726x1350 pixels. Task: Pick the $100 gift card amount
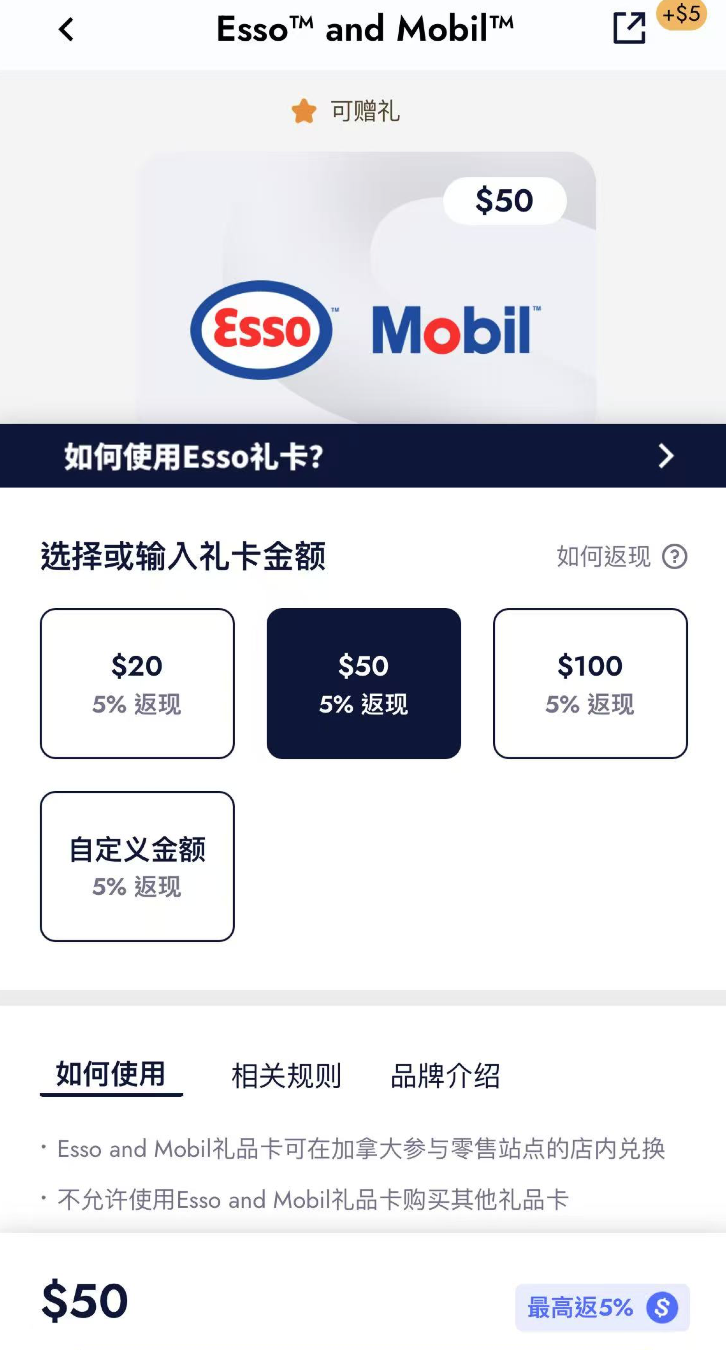pyautogui.click(x=590, y=683)
